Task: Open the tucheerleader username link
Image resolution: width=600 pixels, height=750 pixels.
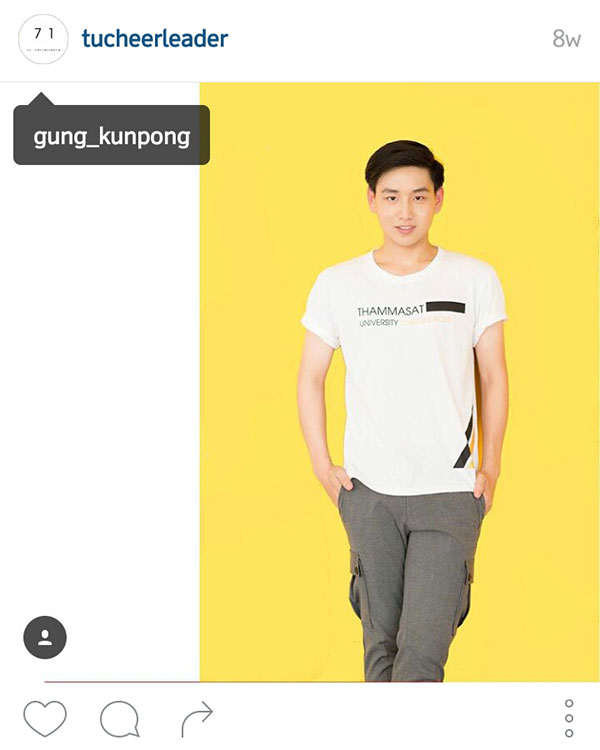Action: tap(155, 39)
